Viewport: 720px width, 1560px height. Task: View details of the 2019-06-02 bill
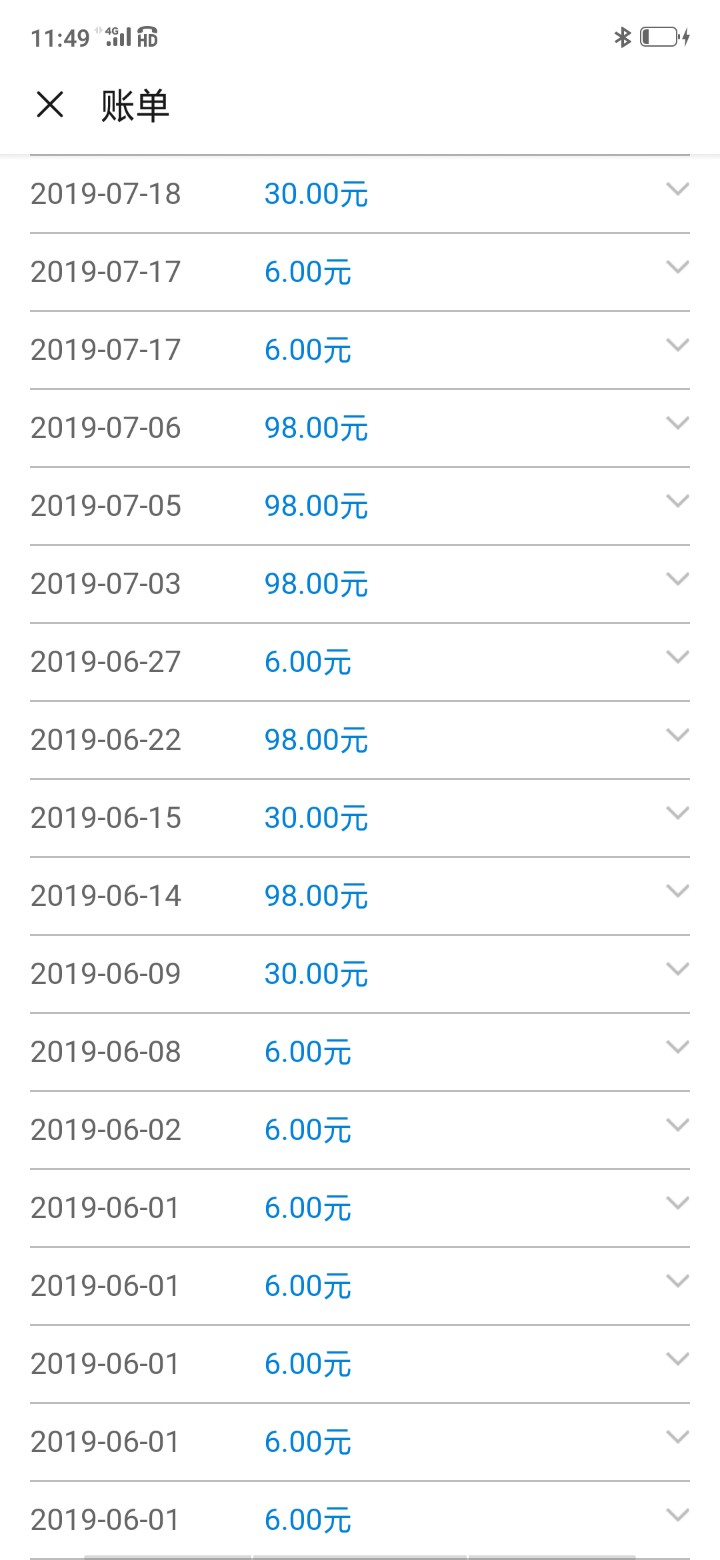[x=677, y=1125]
